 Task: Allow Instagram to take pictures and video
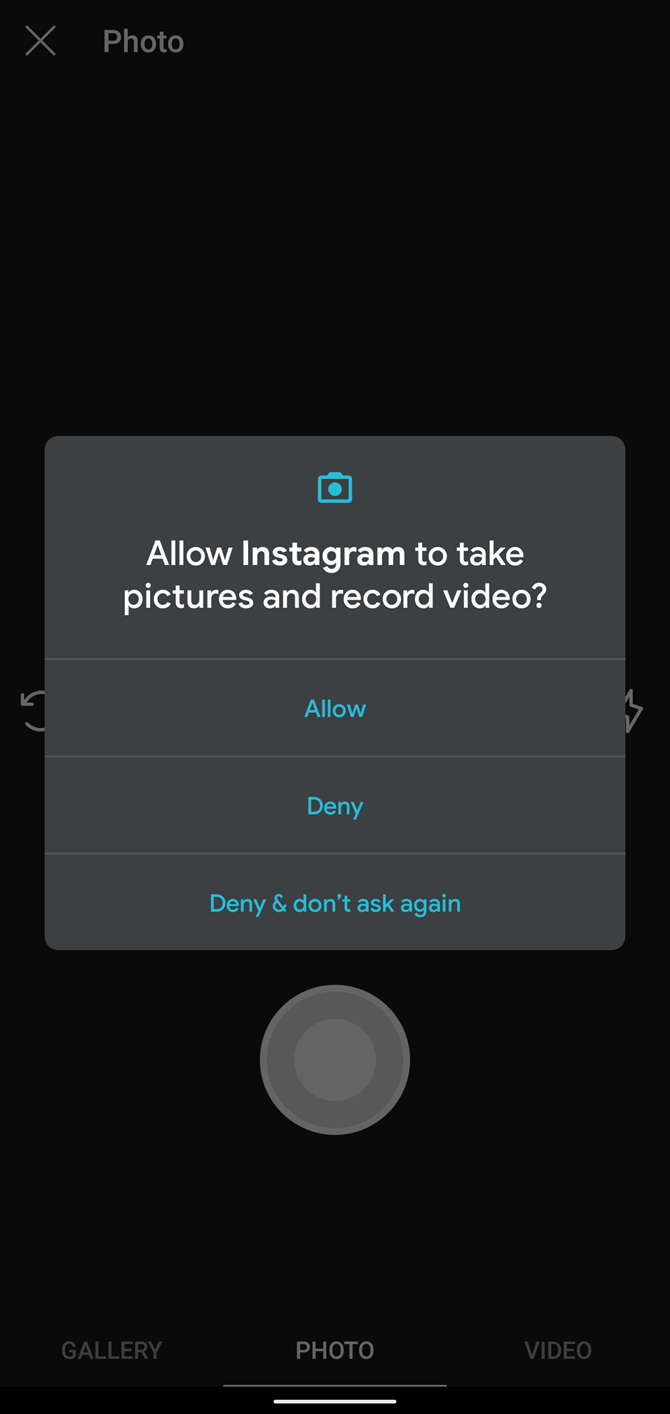pyautogui.click(x=335, y=708)
